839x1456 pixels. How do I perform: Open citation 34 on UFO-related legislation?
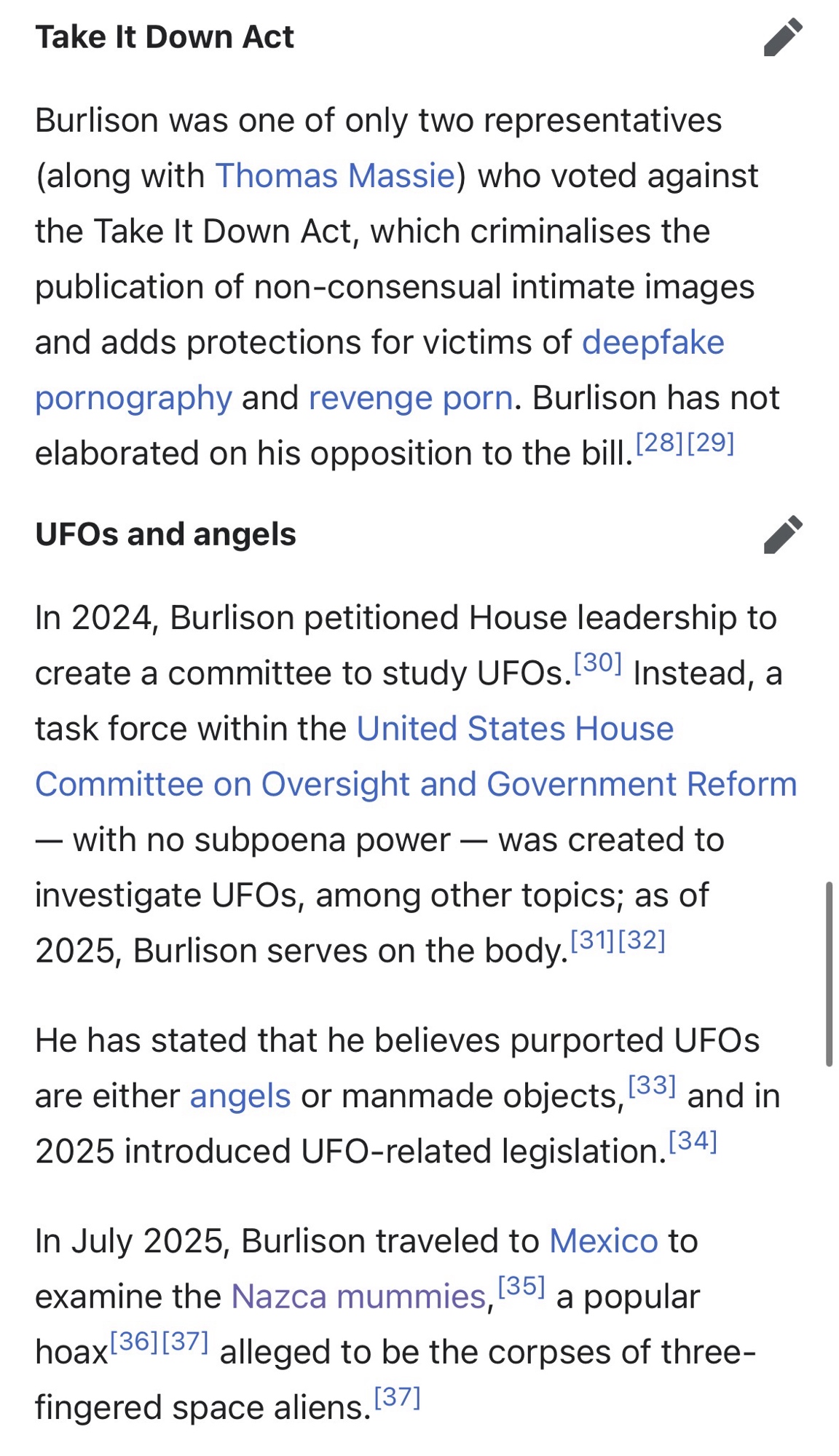(x=693, y=1141)
